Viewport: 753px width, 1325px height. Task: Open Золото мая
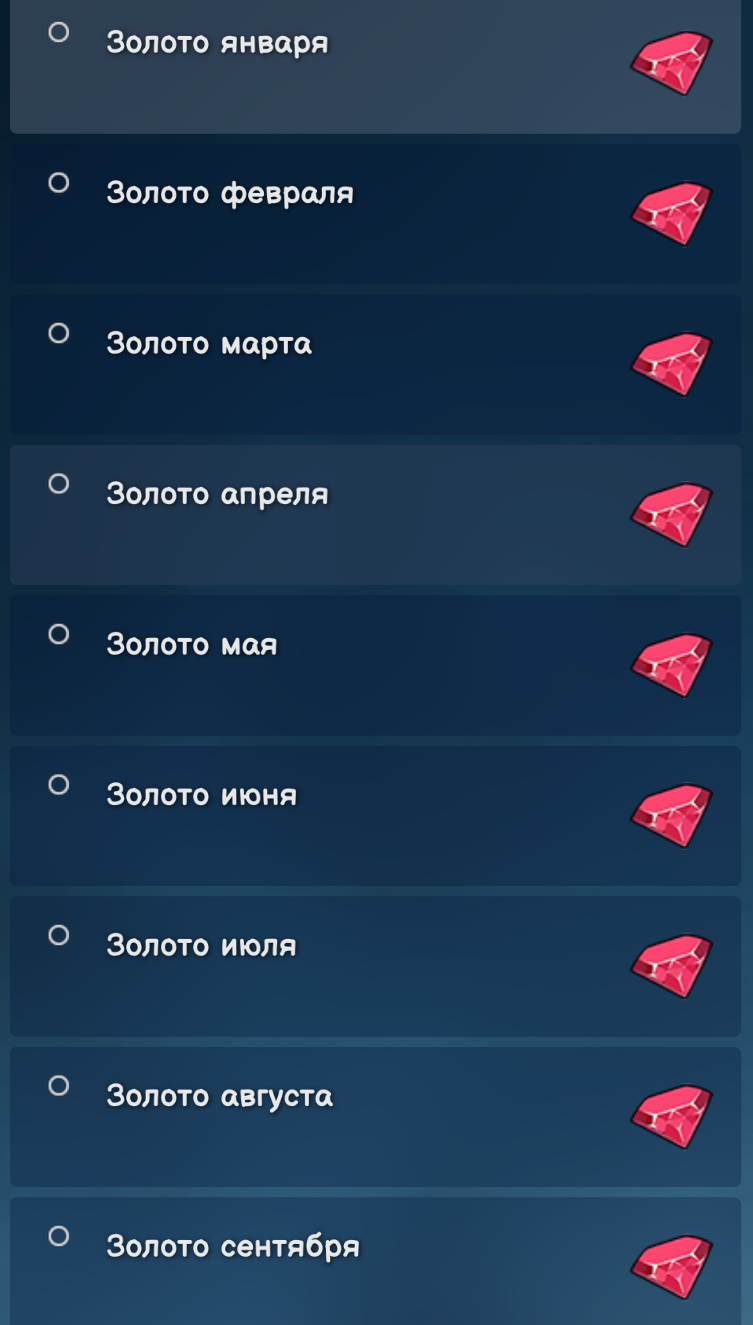point(376,666)
